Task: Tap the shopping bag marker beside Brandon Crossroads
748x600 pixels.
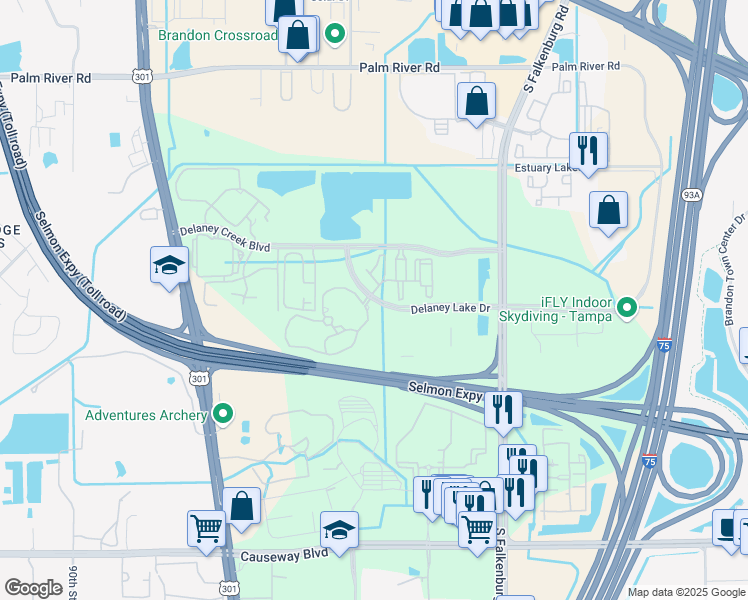Action: (298, 36)
